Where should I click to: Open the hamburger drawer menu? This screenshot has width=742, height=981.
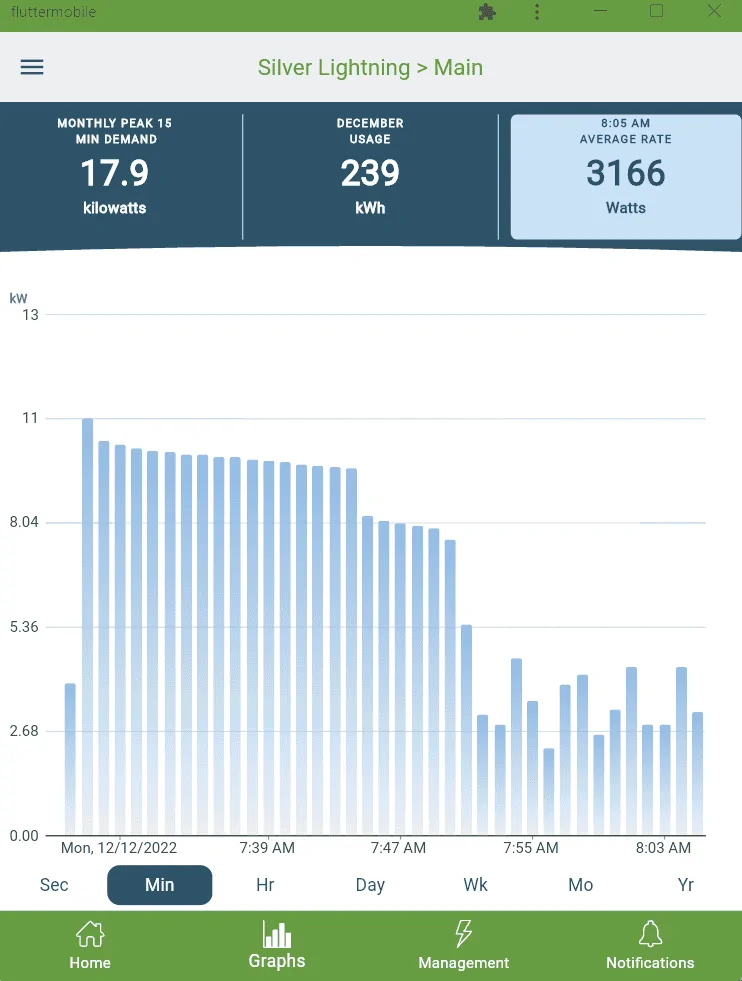coord(32,67)
